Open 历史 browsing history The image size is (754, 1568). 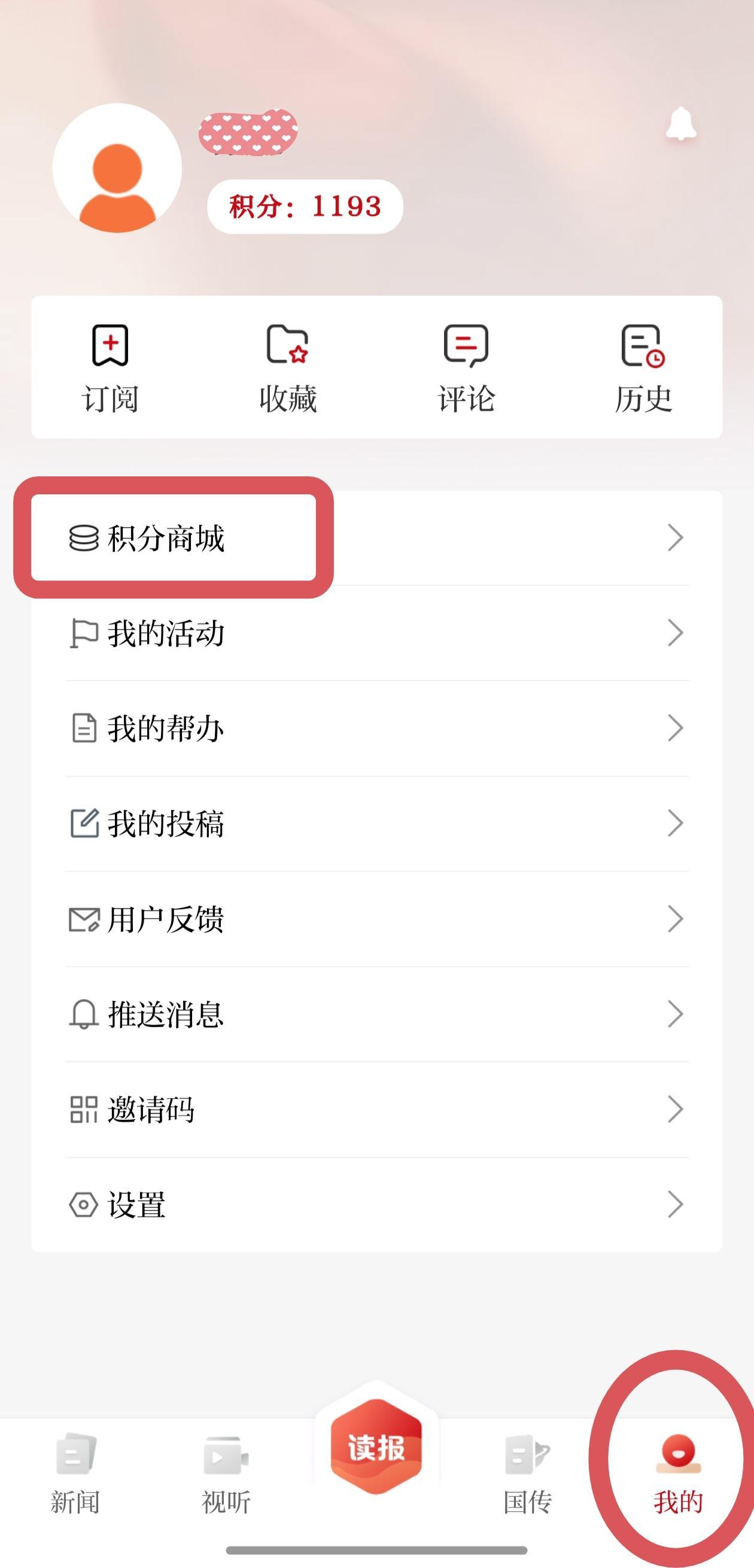point(643,367)
